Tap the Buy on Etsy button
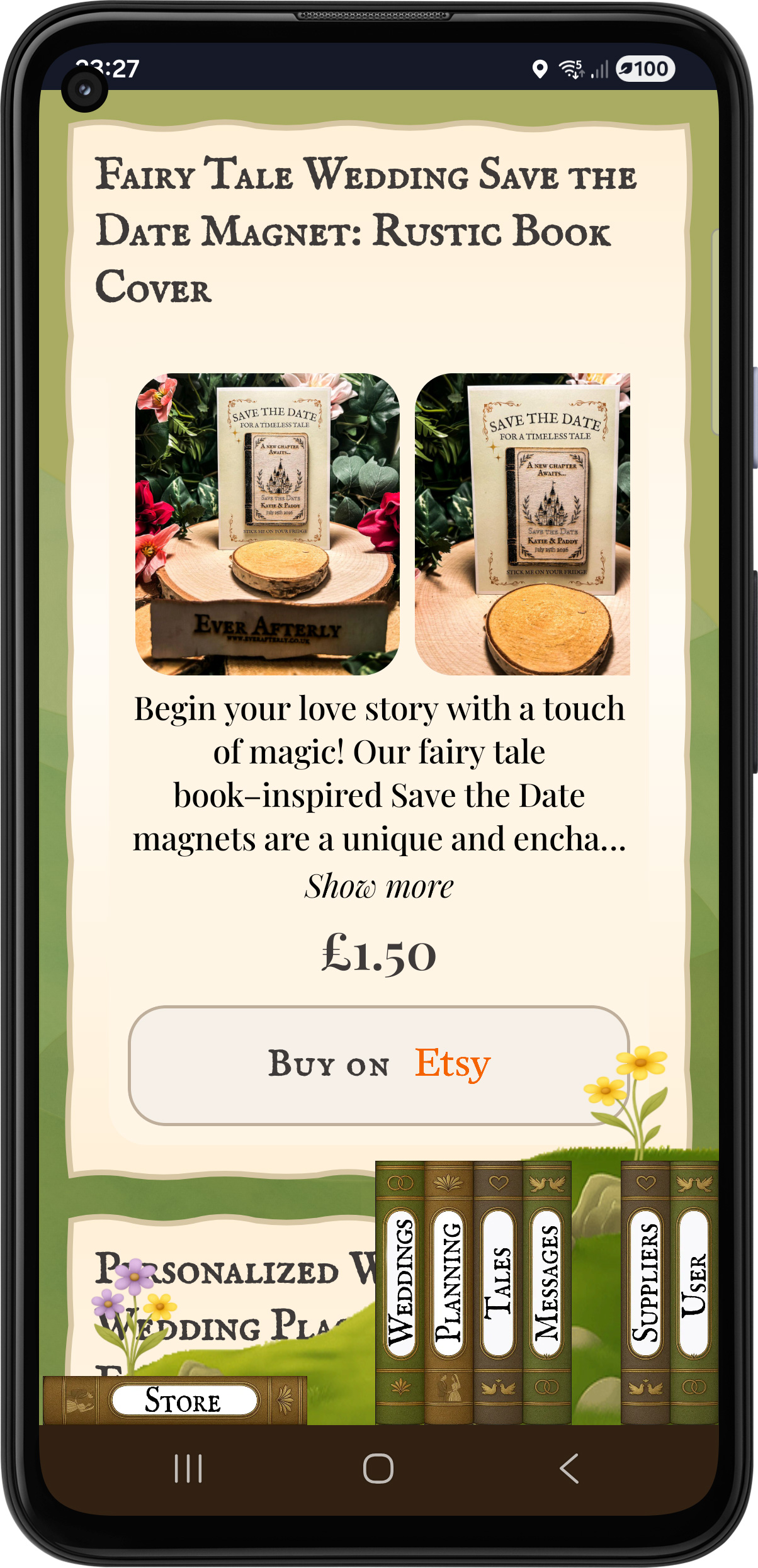The image size is (758, 1568). pos(378,1064)
